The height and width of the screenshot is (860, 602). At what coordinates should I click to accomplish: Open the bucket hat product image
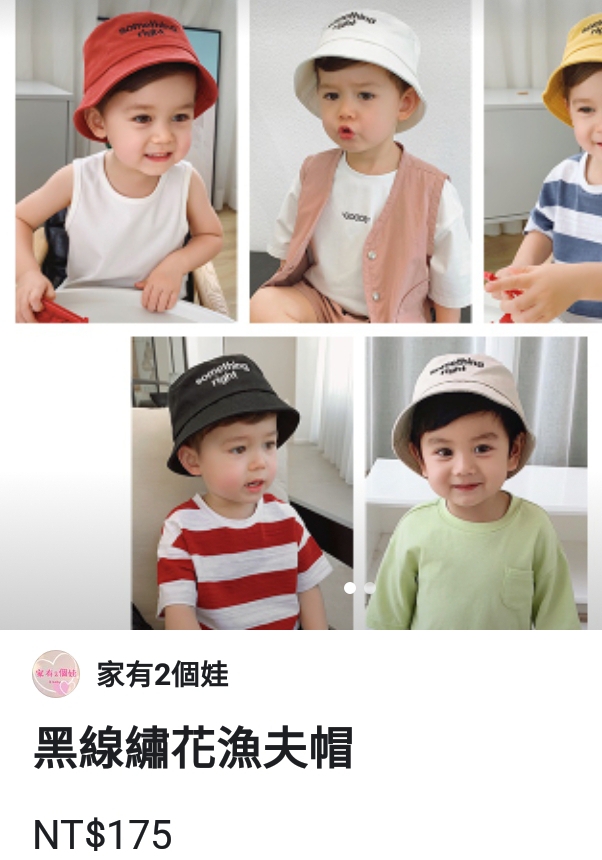(301, 315)
